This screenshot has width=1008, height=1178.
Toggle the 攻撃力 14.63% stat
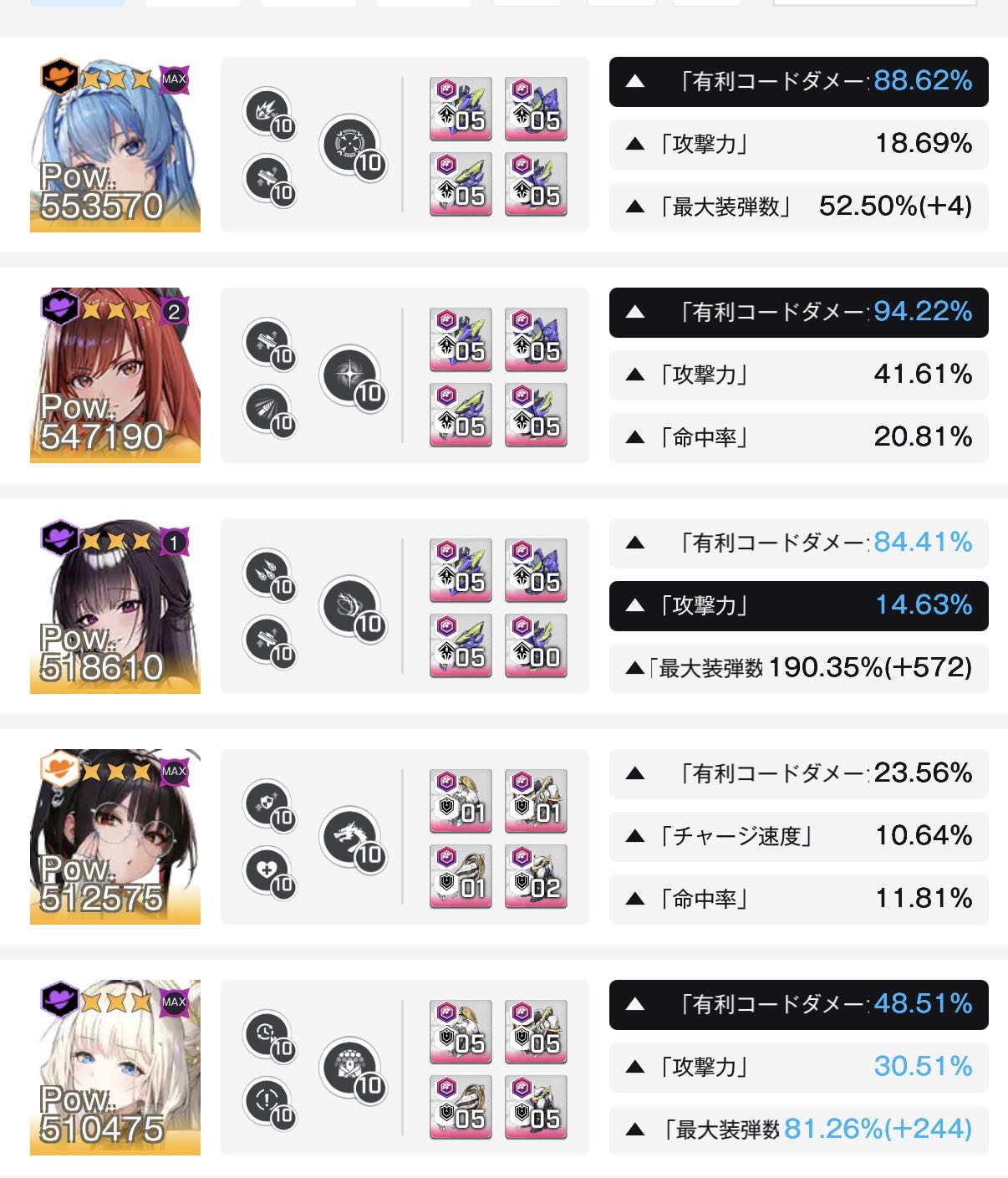coord(798,606)
